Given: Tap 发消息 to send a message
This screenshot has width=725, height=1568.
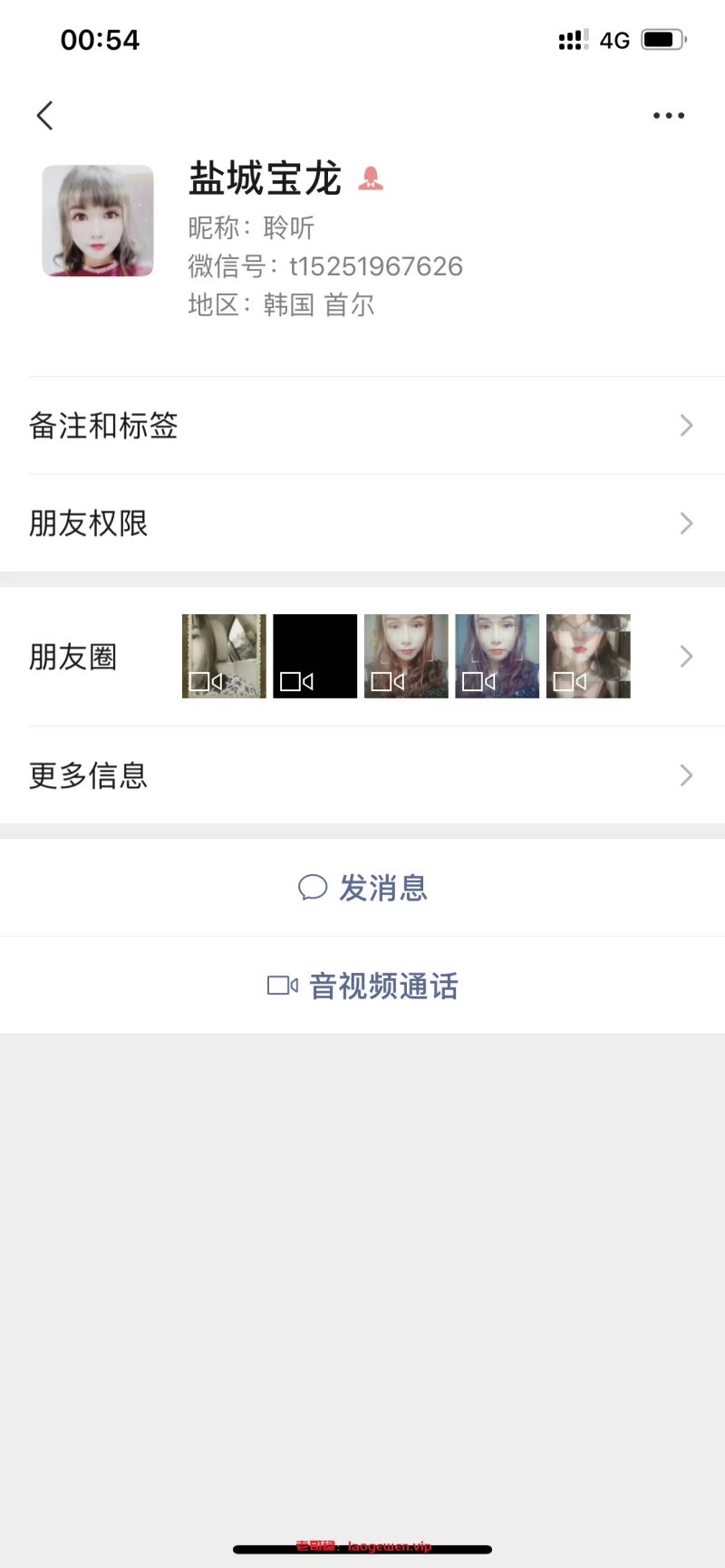Looking at the screenshot, I should [362, 888].
